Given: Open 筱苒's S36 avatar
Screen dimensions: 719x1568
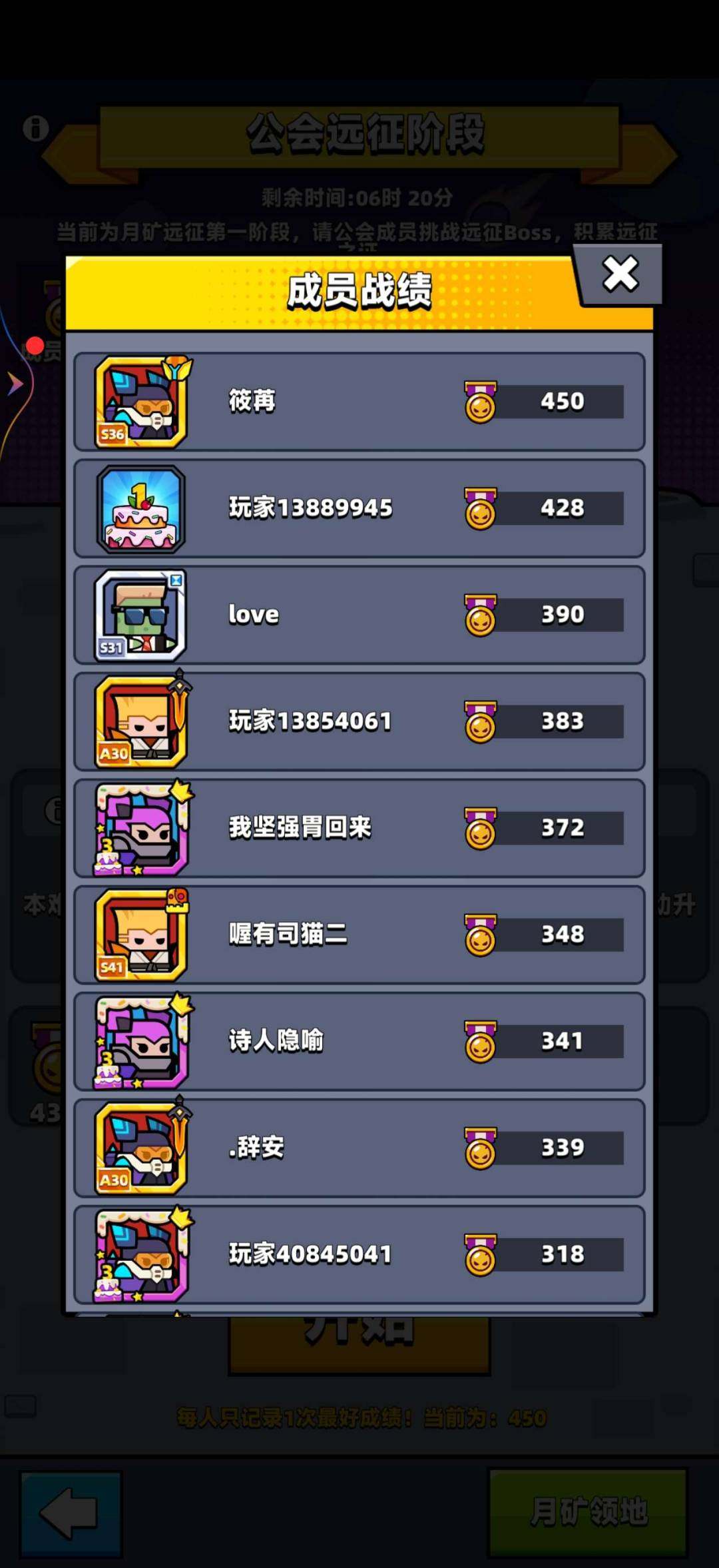Looking at the screenshot, I should [138, 400].
